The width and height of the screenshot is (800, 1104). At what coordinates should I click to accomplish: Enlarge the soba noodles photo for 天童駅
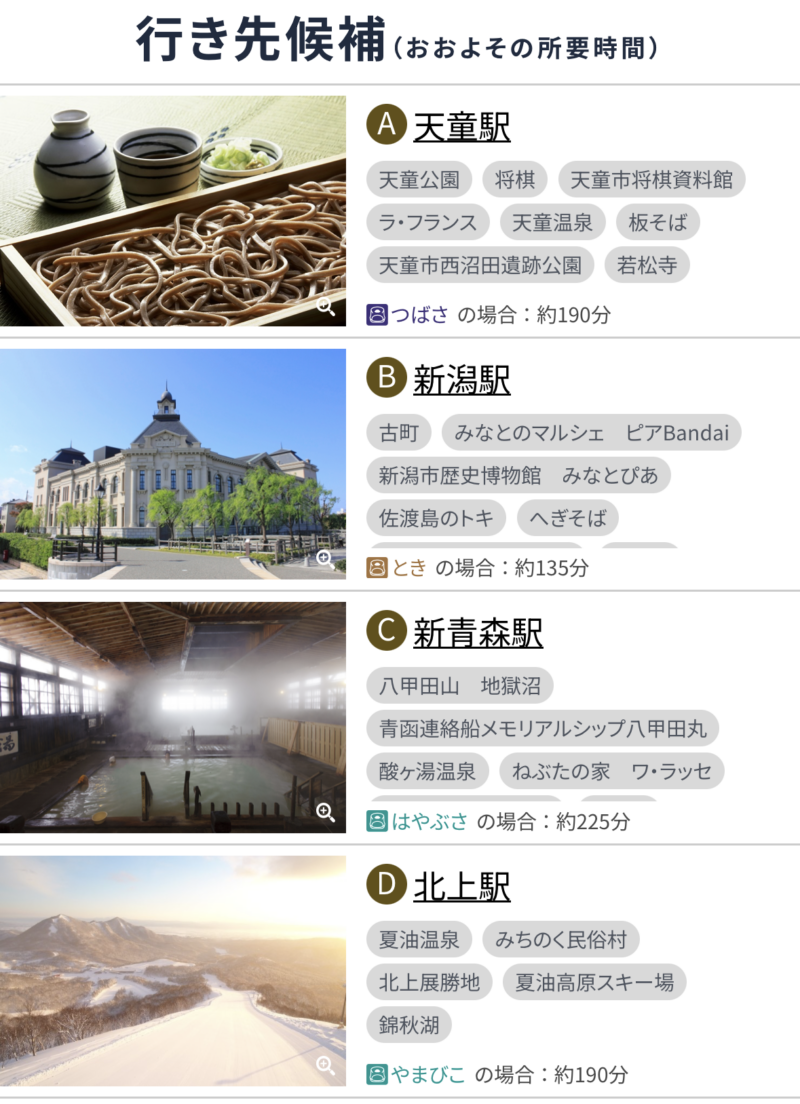tap(325, 307)
